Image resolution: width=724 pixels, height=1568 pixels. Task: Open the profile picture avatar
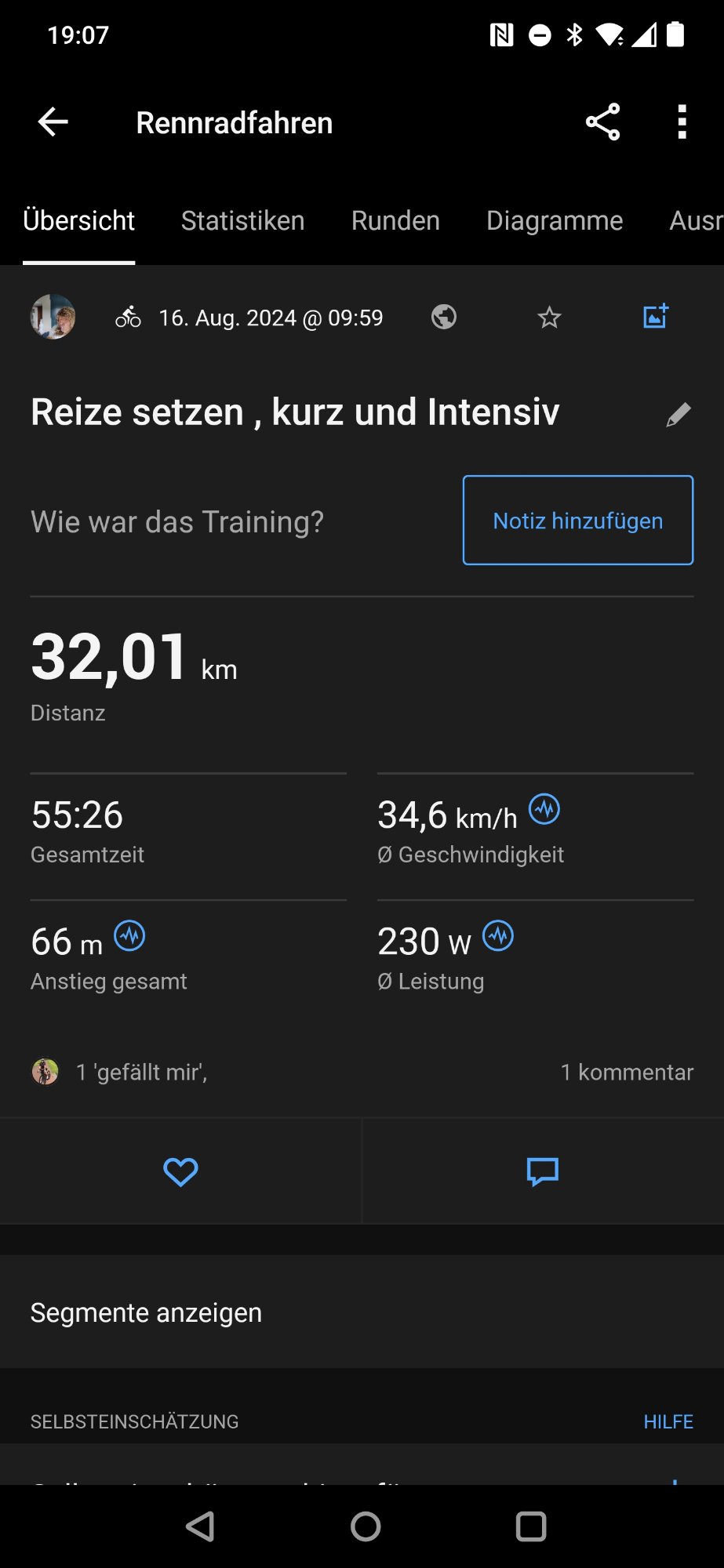pyautogui.click(x=53, y=317)
